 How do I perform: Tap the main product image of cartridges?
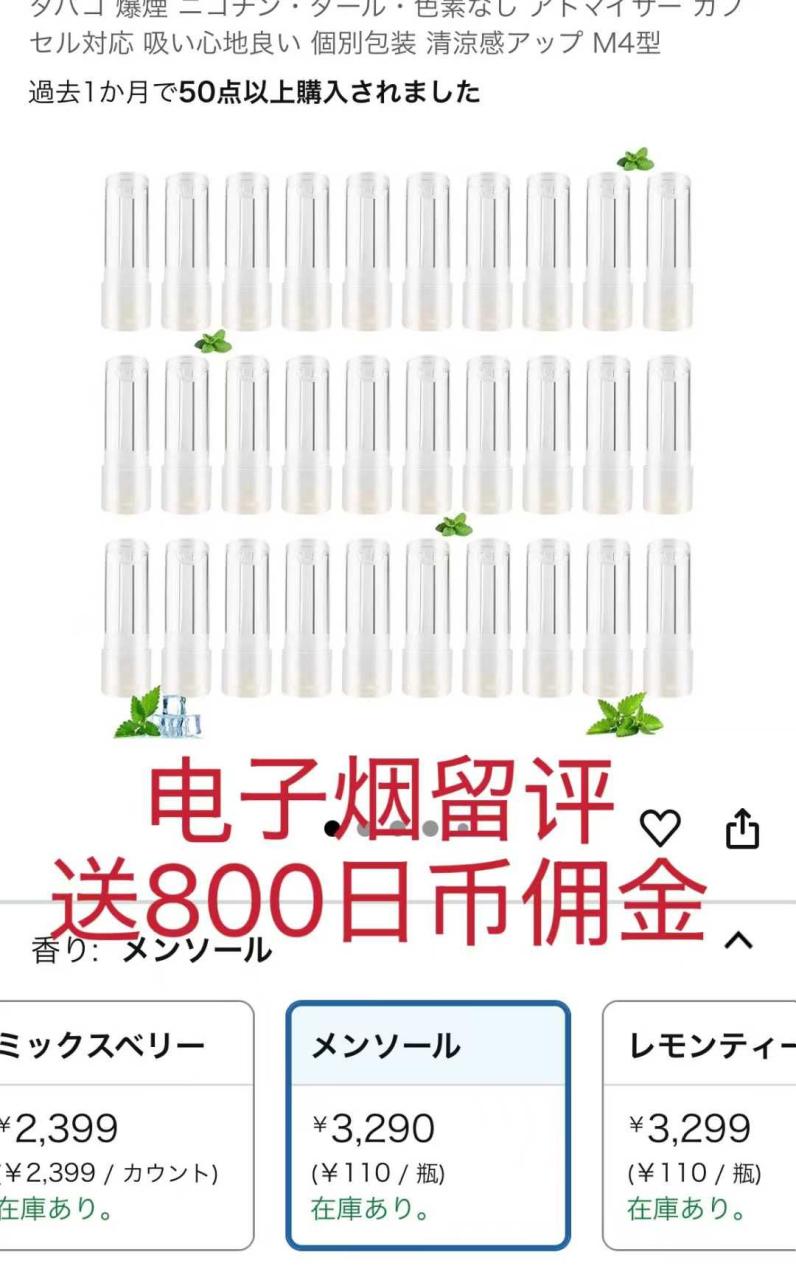click(398, 440)
